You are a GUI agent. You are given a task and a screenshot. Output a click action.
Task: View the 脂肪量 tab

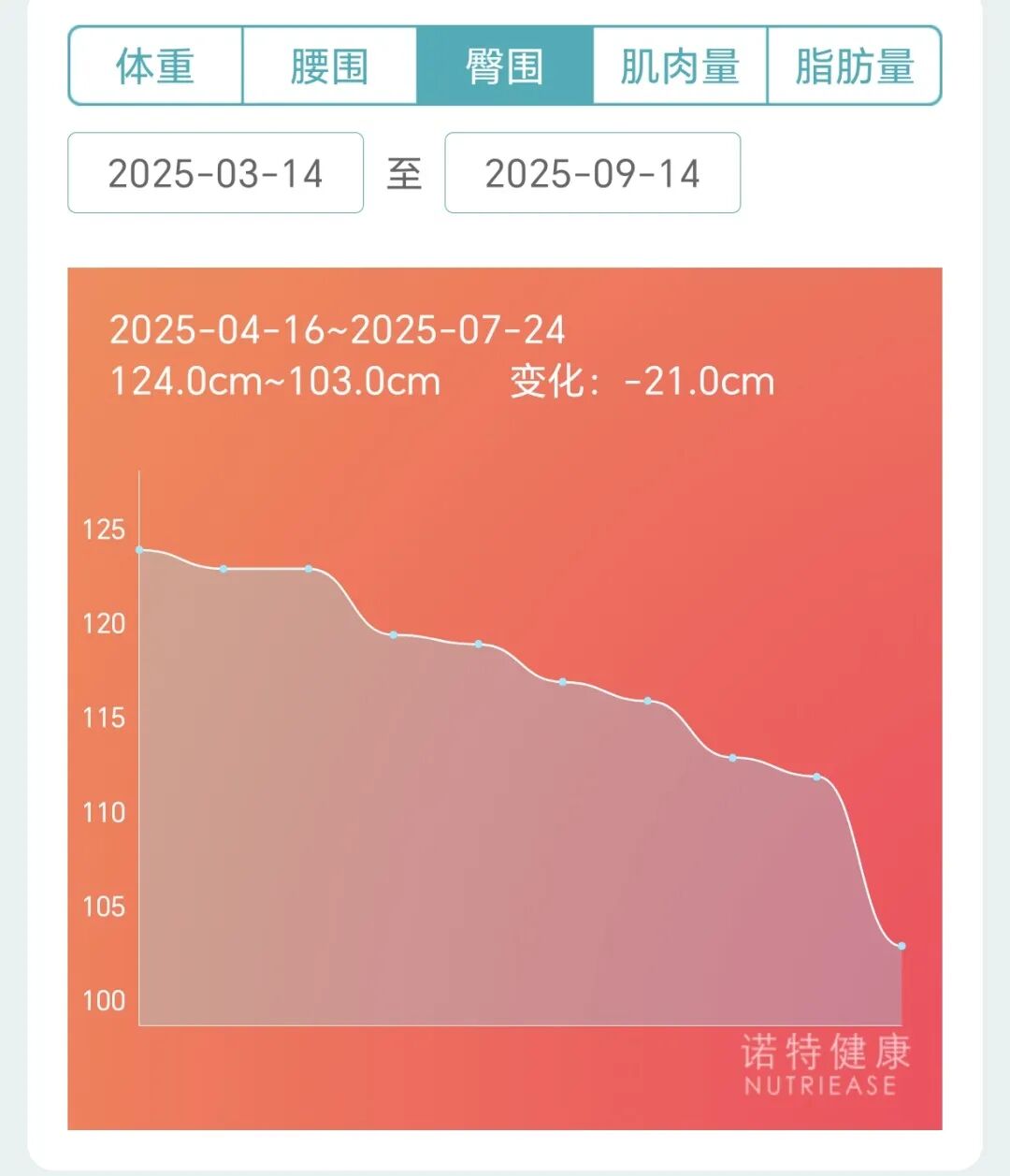pos(854,66)
